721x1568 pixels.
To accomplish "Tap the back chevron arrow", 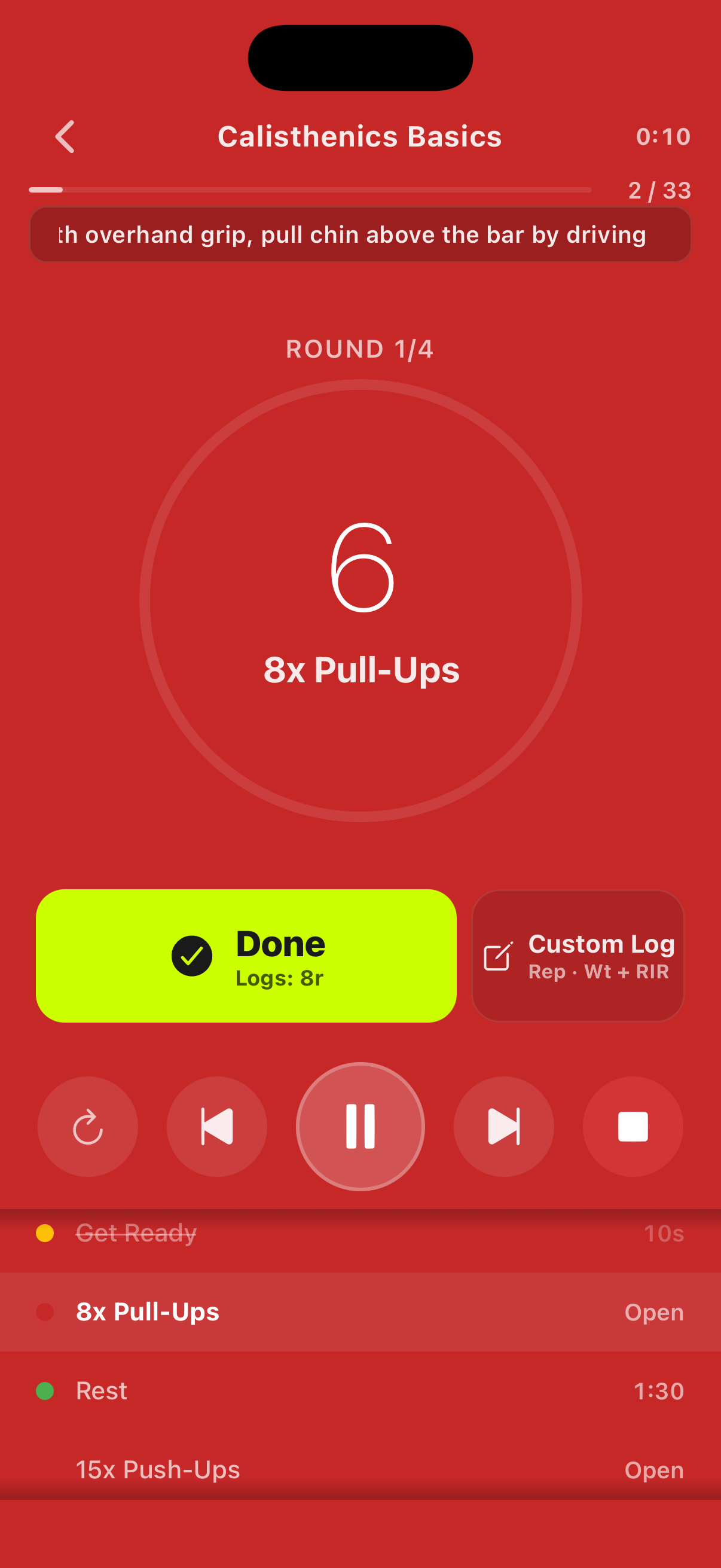I will [x=65, y=136].
